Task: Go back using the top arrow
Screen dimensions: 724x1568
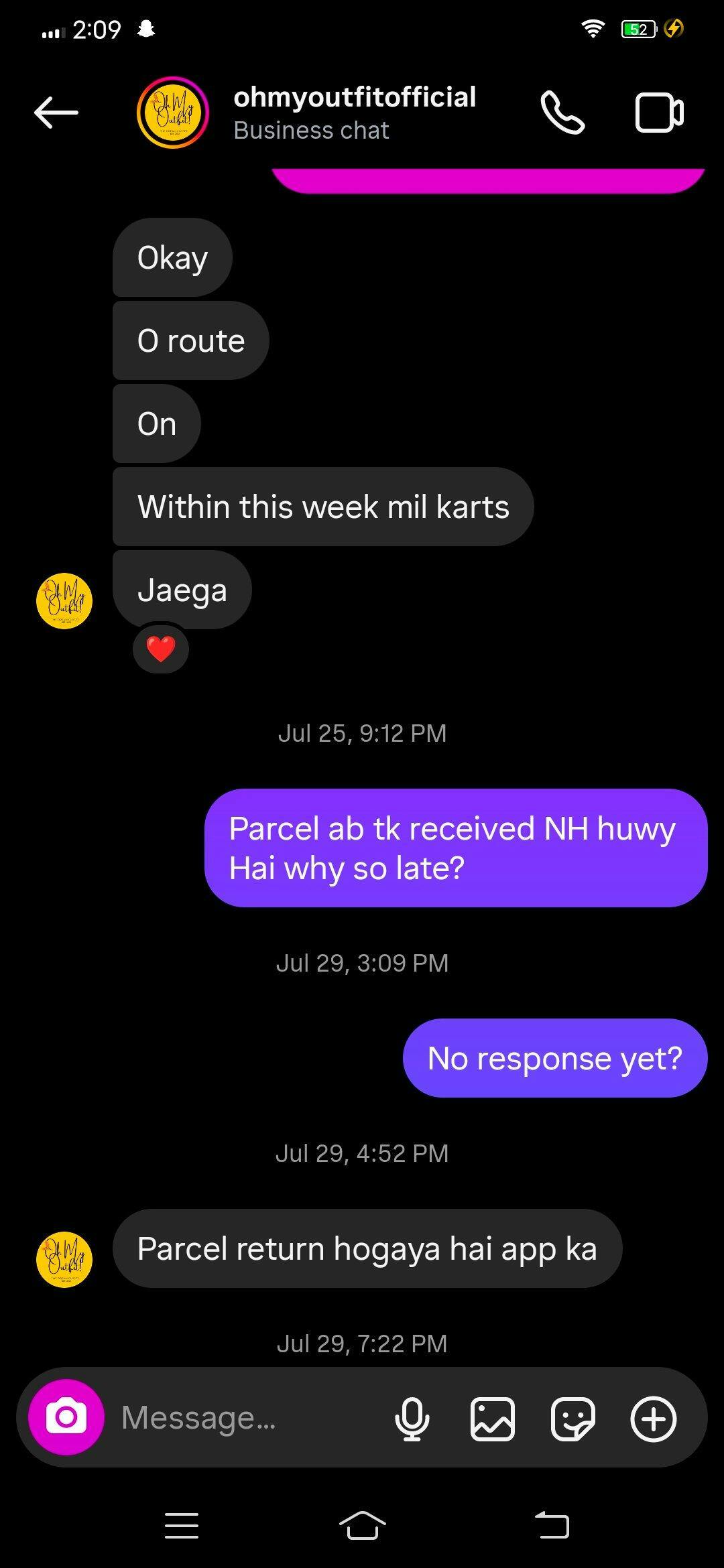Action: tap(56, 113)
